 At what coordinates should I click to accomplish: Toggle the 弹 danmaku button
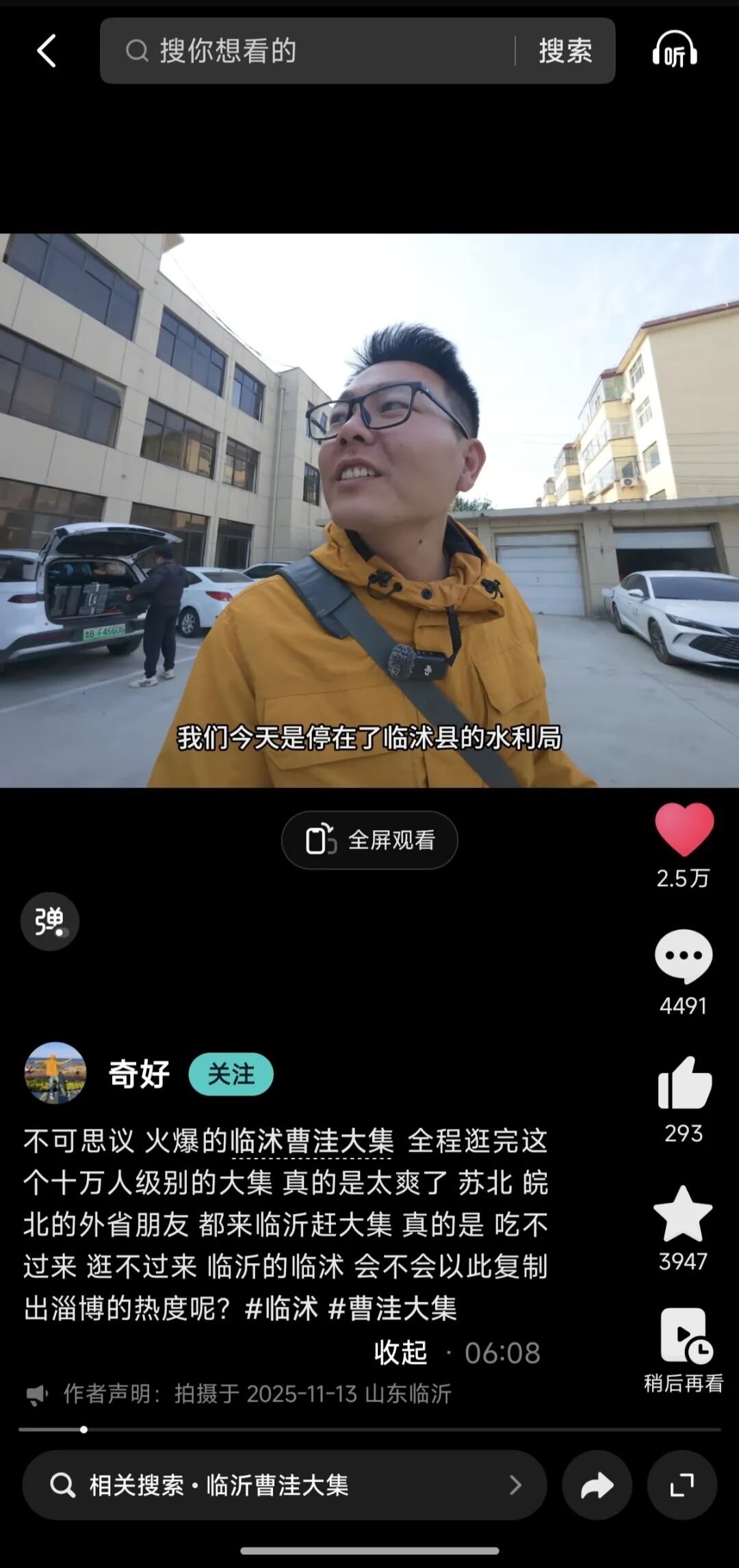(50, 921)
